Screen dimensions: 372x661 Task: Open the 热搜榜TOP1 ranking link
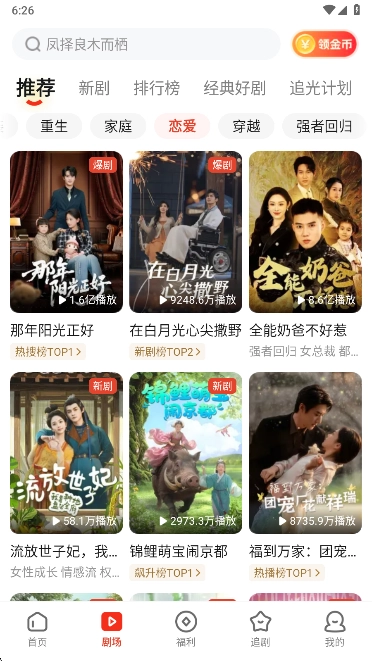[48, 352]
